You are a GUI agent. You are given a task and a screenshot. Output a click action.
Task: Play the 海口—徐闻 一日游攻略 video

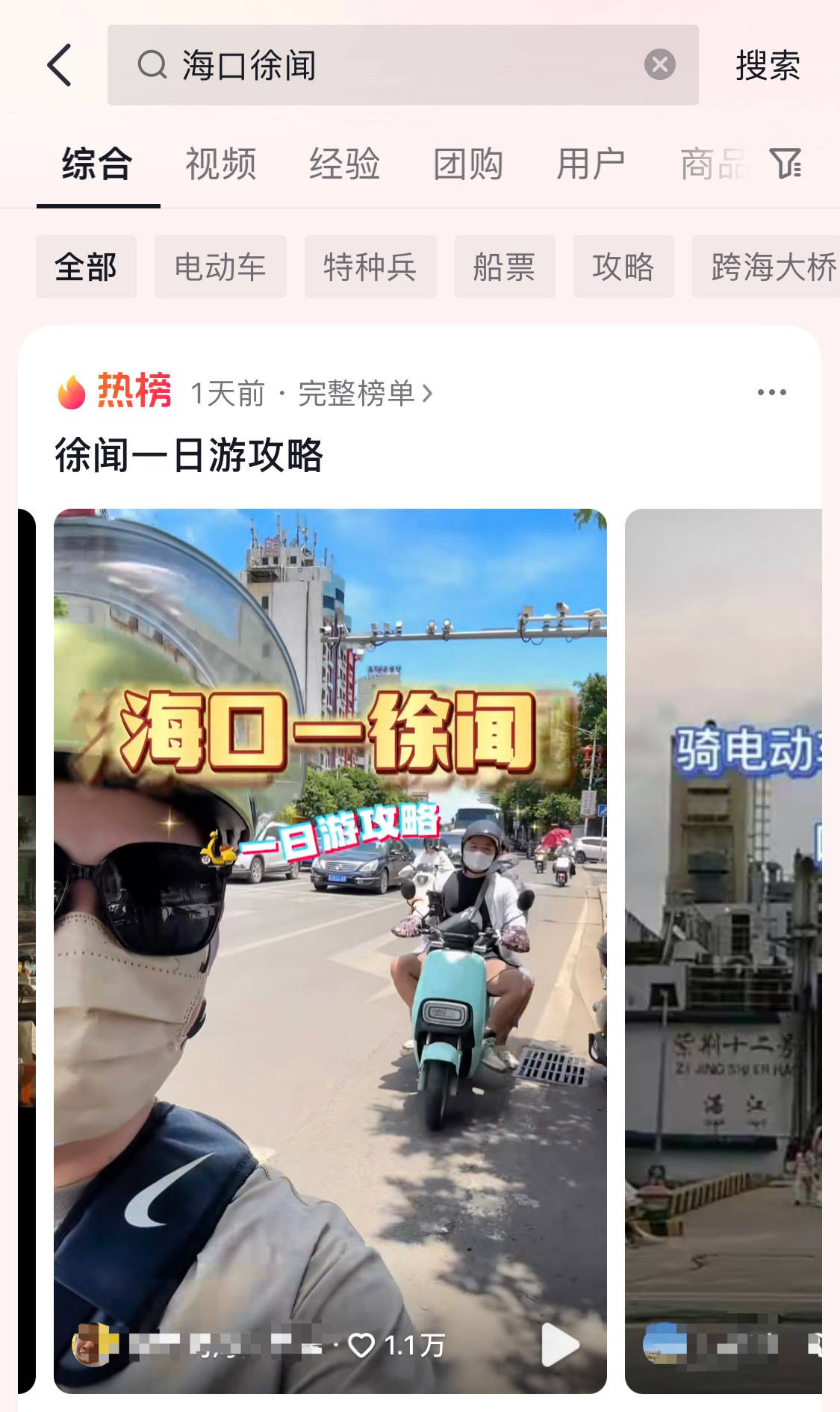[x=330, y=949]
